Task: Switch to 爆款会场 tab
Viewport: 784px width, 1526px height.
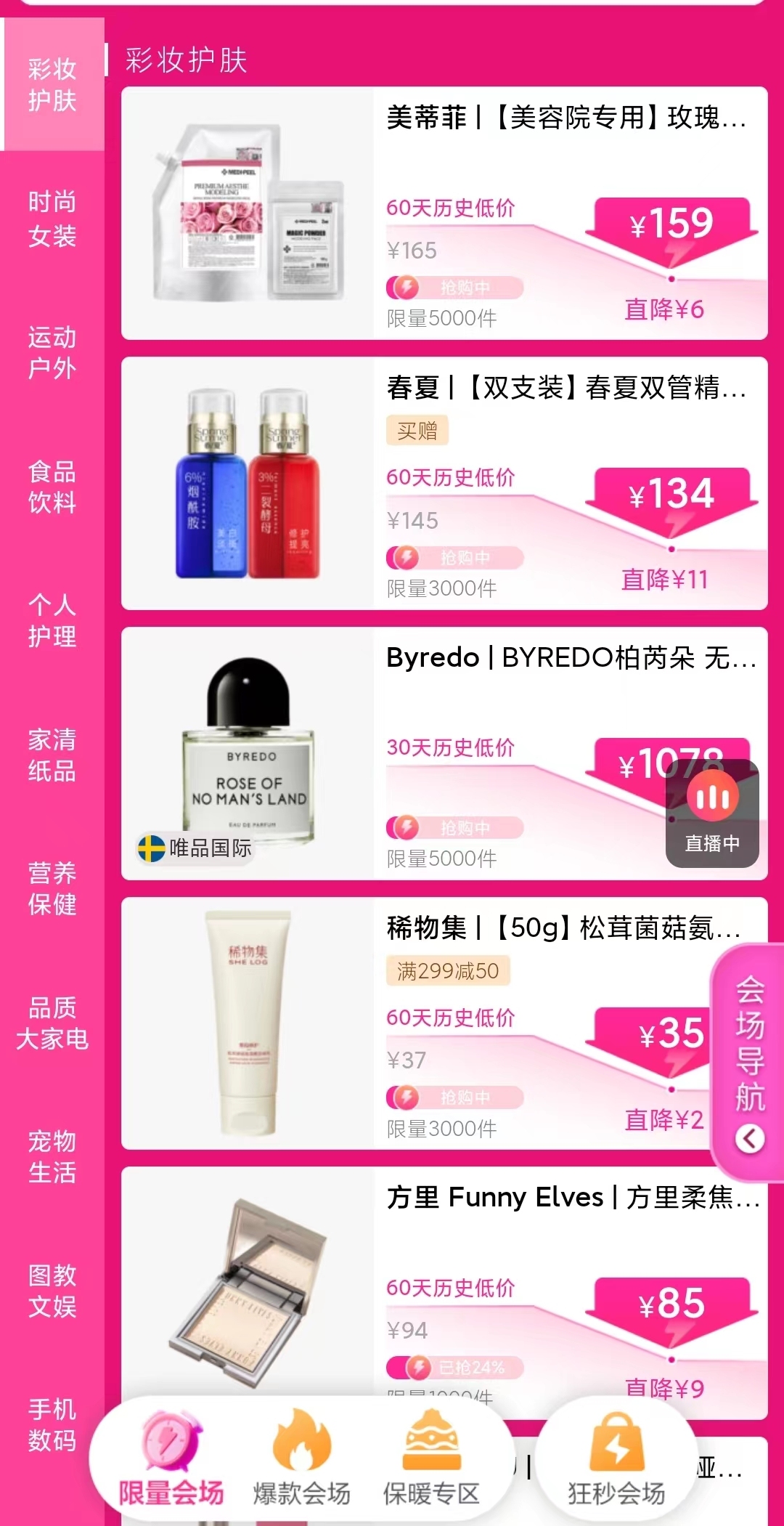Action: (x=301, y=1458)
